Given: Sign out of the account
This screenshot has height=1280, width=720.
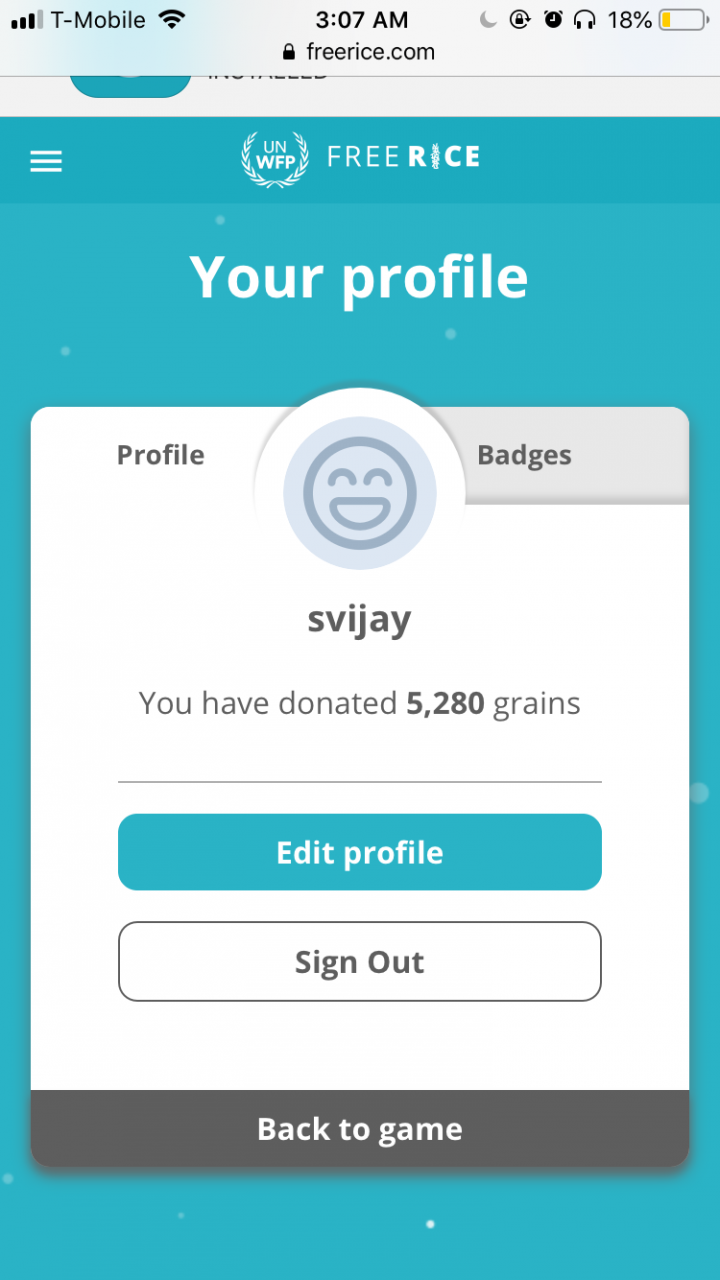Looking at the screenshot, I should [360, 961].
